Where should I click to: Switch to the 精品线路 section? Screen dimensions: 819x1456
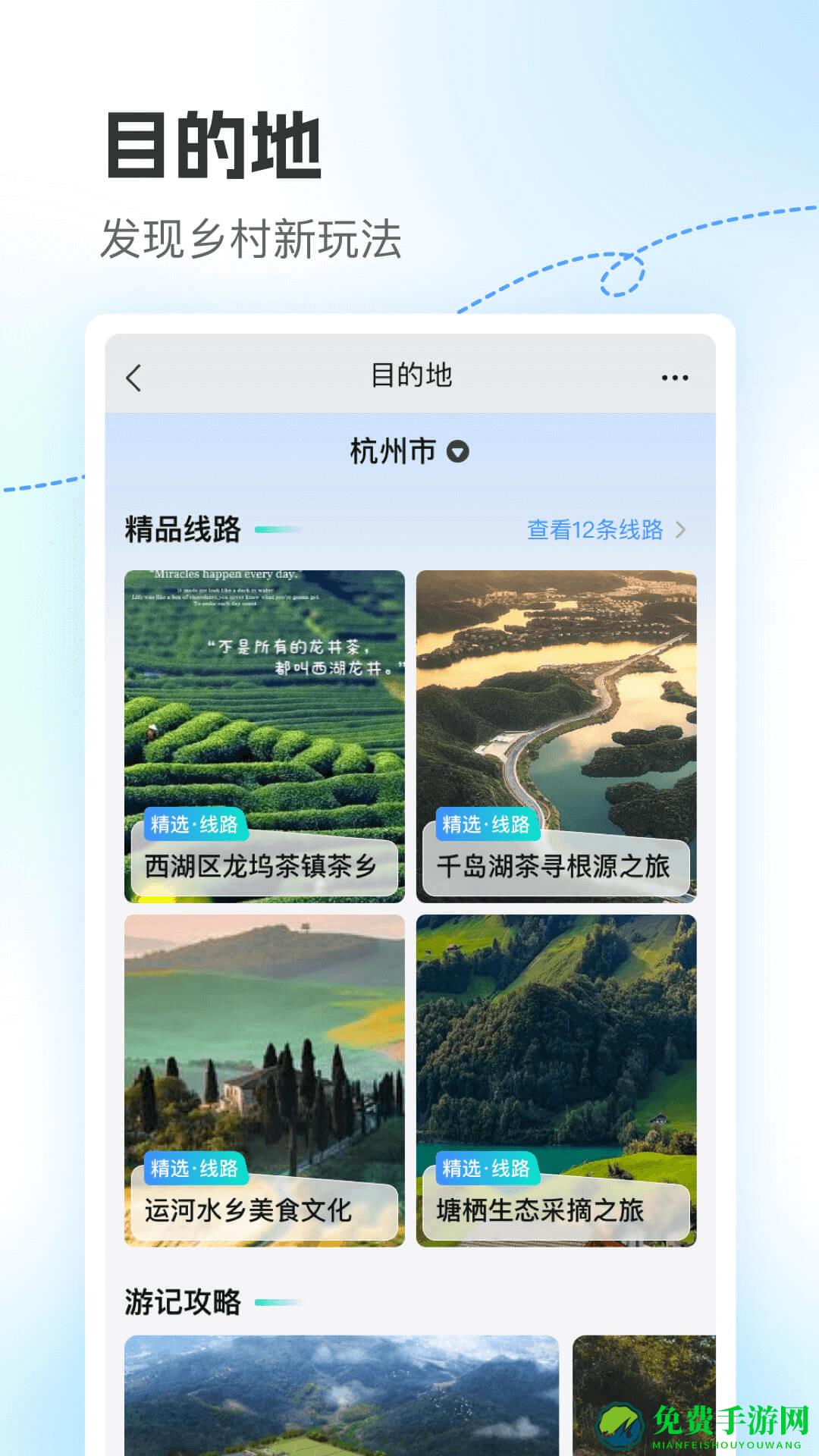[x=180, y=532]
